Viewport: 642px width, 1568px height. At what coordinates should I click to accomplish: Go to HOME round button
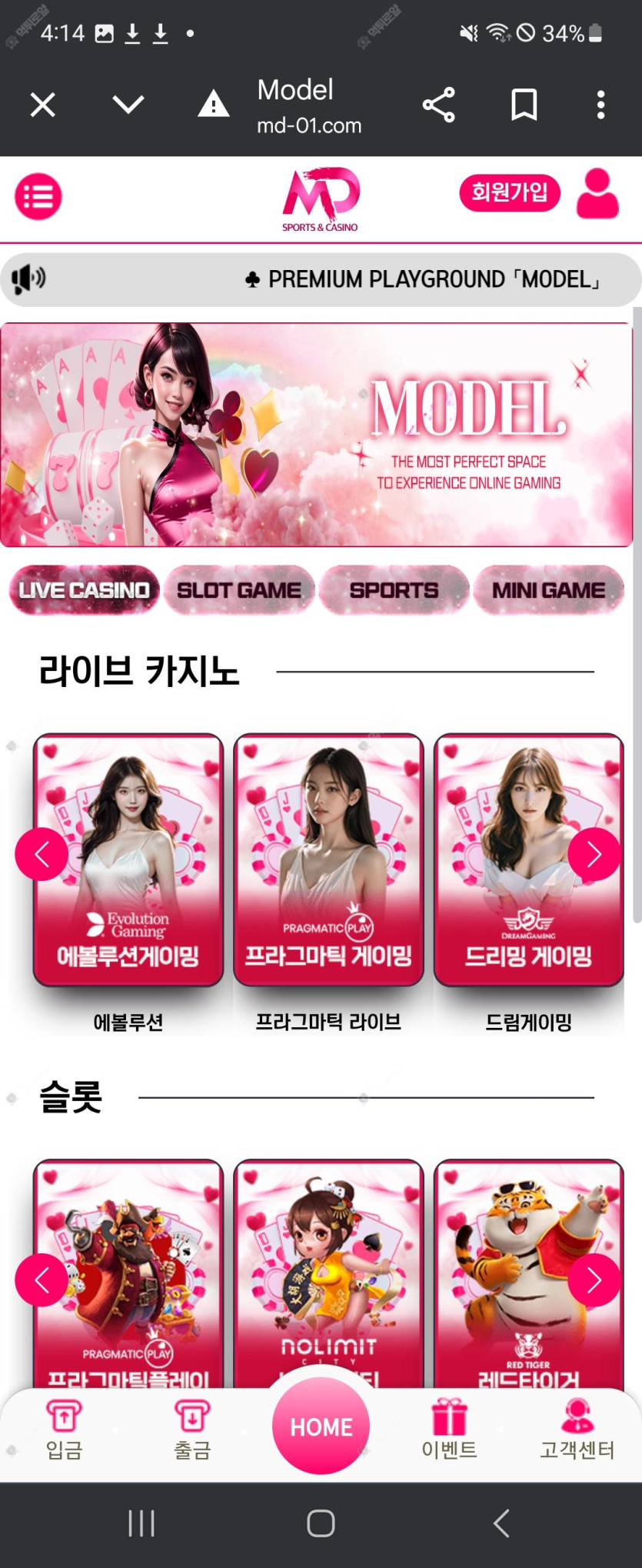coord(321,1426)
